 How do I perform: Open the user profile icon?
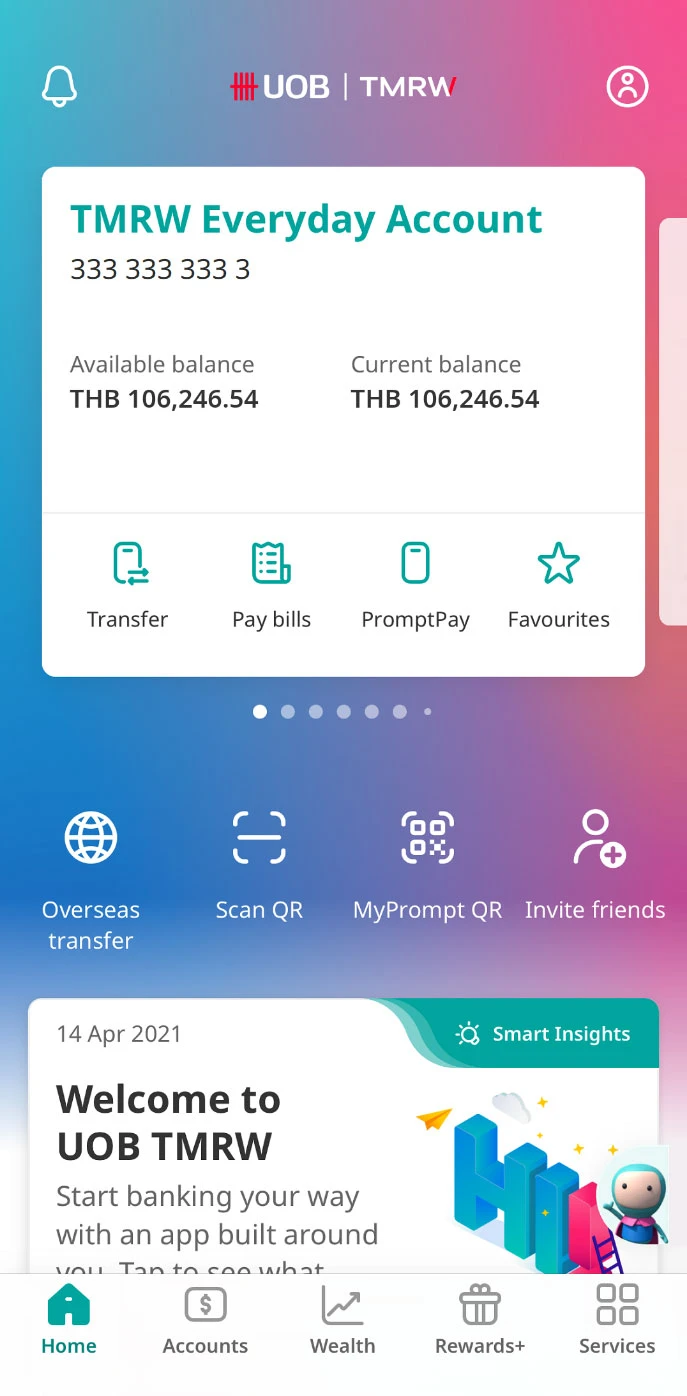point(627,87)
